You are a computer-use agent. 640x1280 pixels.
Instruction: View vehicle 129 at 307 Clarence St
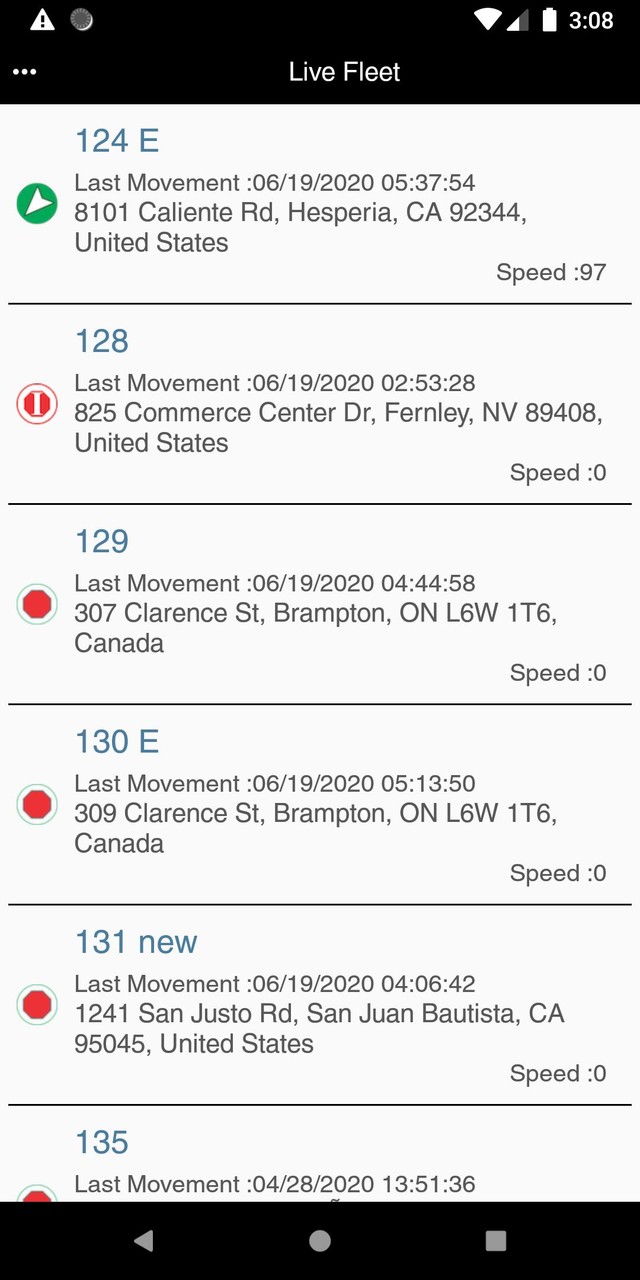click(x=320, y=605)
